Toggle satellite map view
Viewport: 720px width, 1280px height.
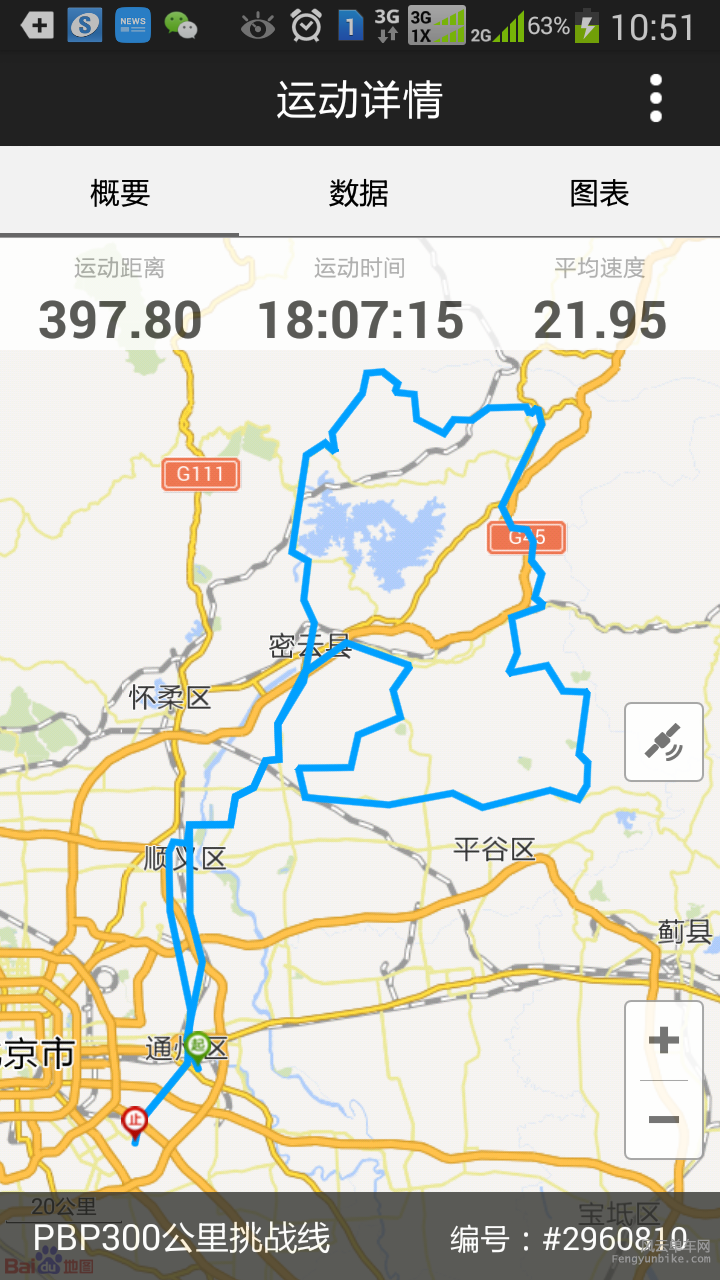663,742
